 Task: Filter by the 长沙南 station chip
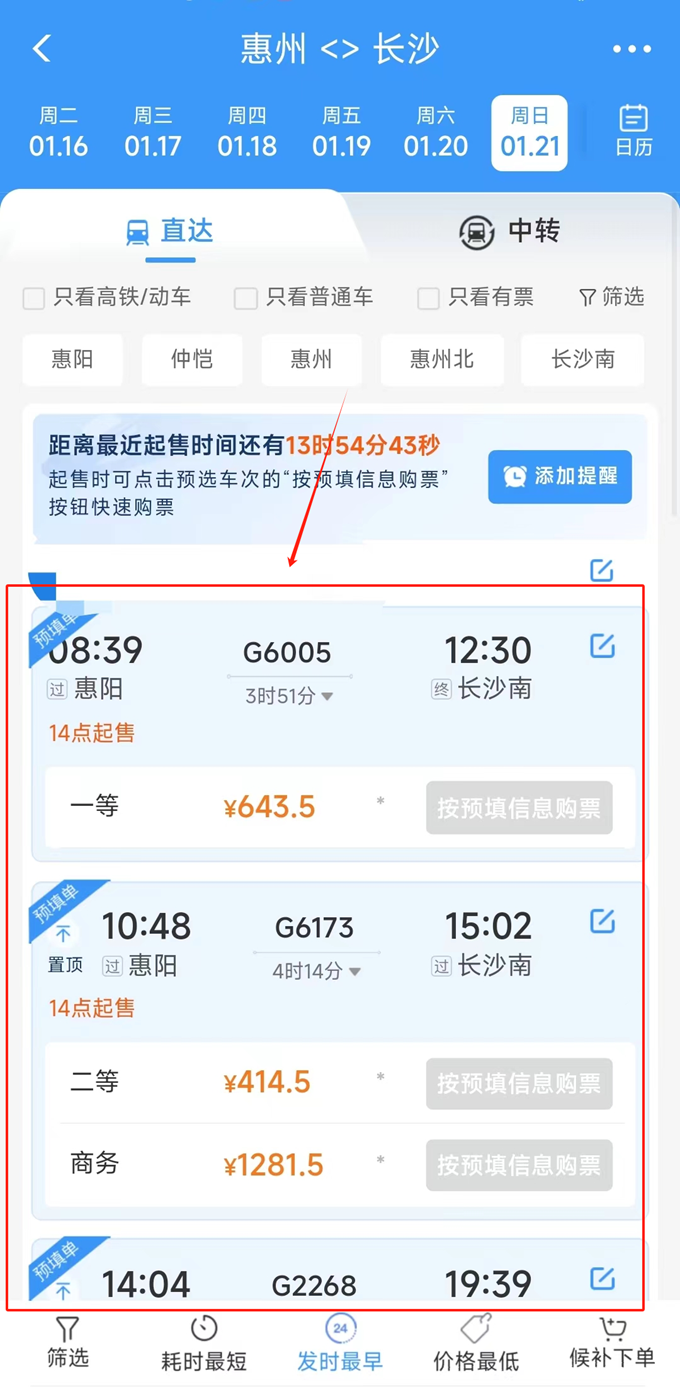(582, 360)
